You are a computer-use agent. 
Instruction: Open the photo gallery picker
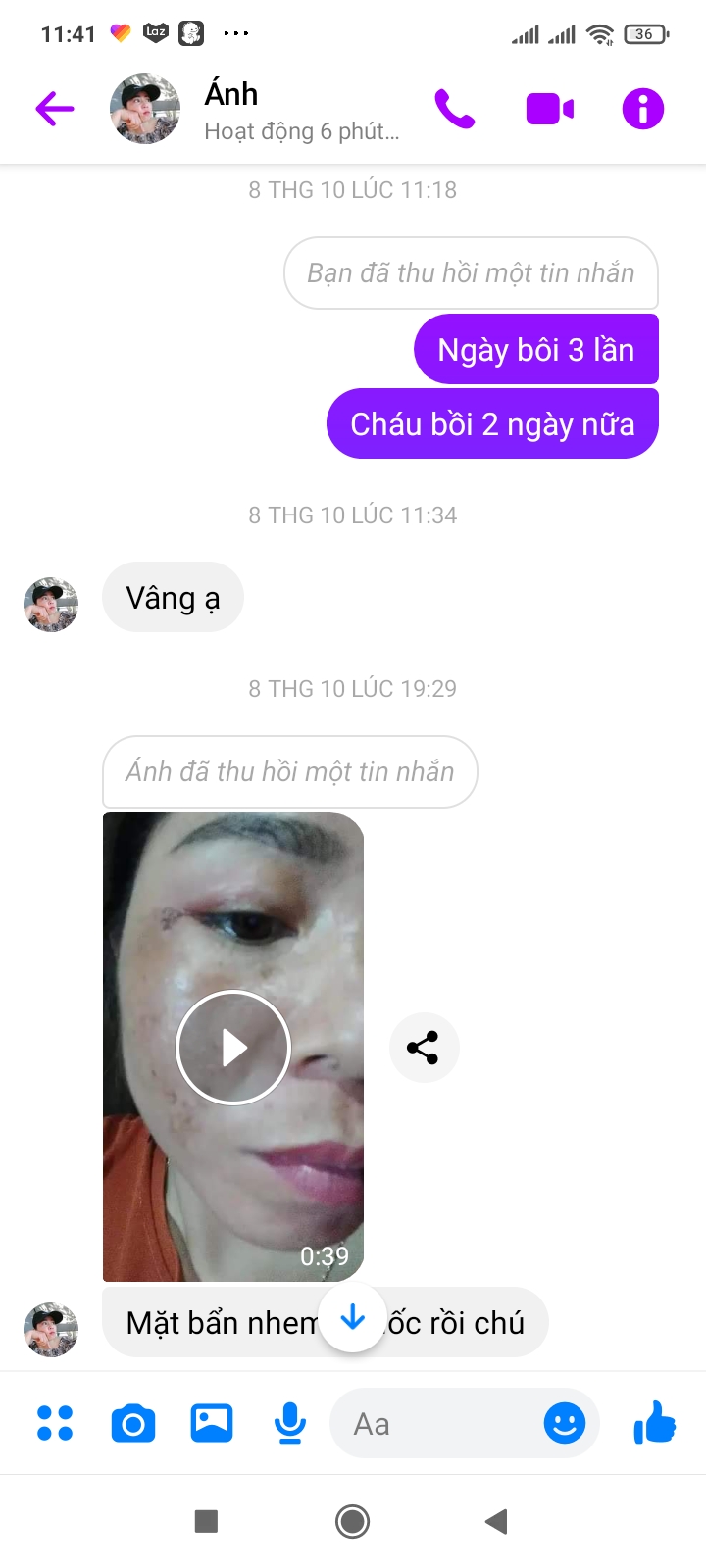tap(212, 1423)
